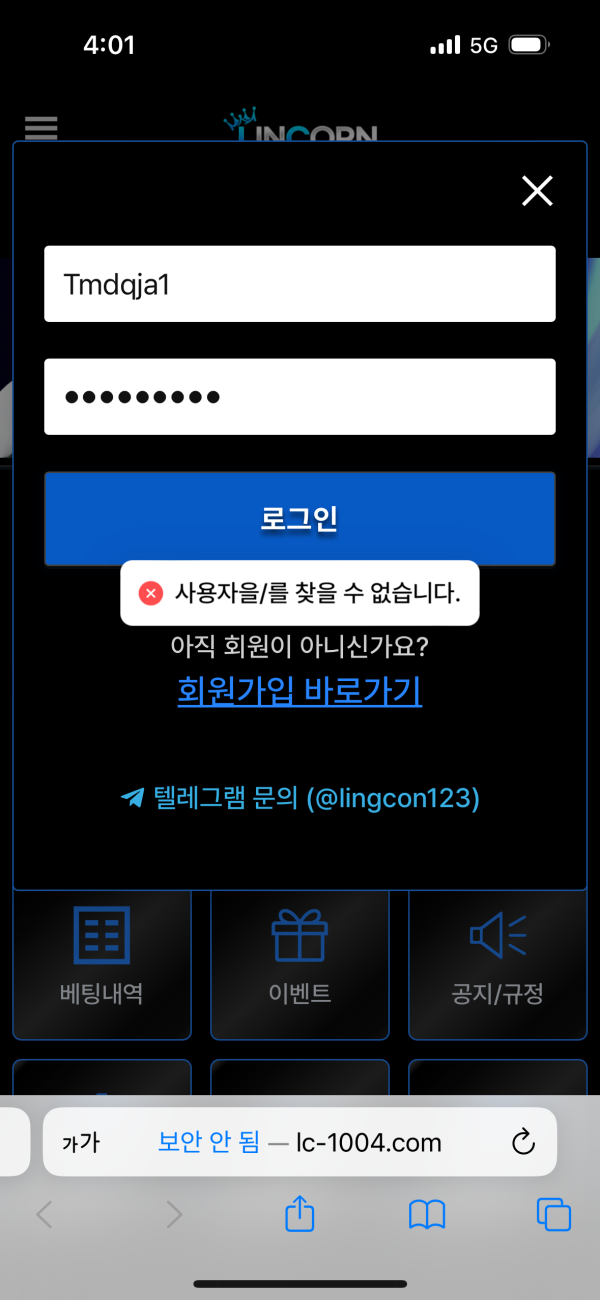
Task: Show all open Safari tabs
Action: pos(553,1214)
